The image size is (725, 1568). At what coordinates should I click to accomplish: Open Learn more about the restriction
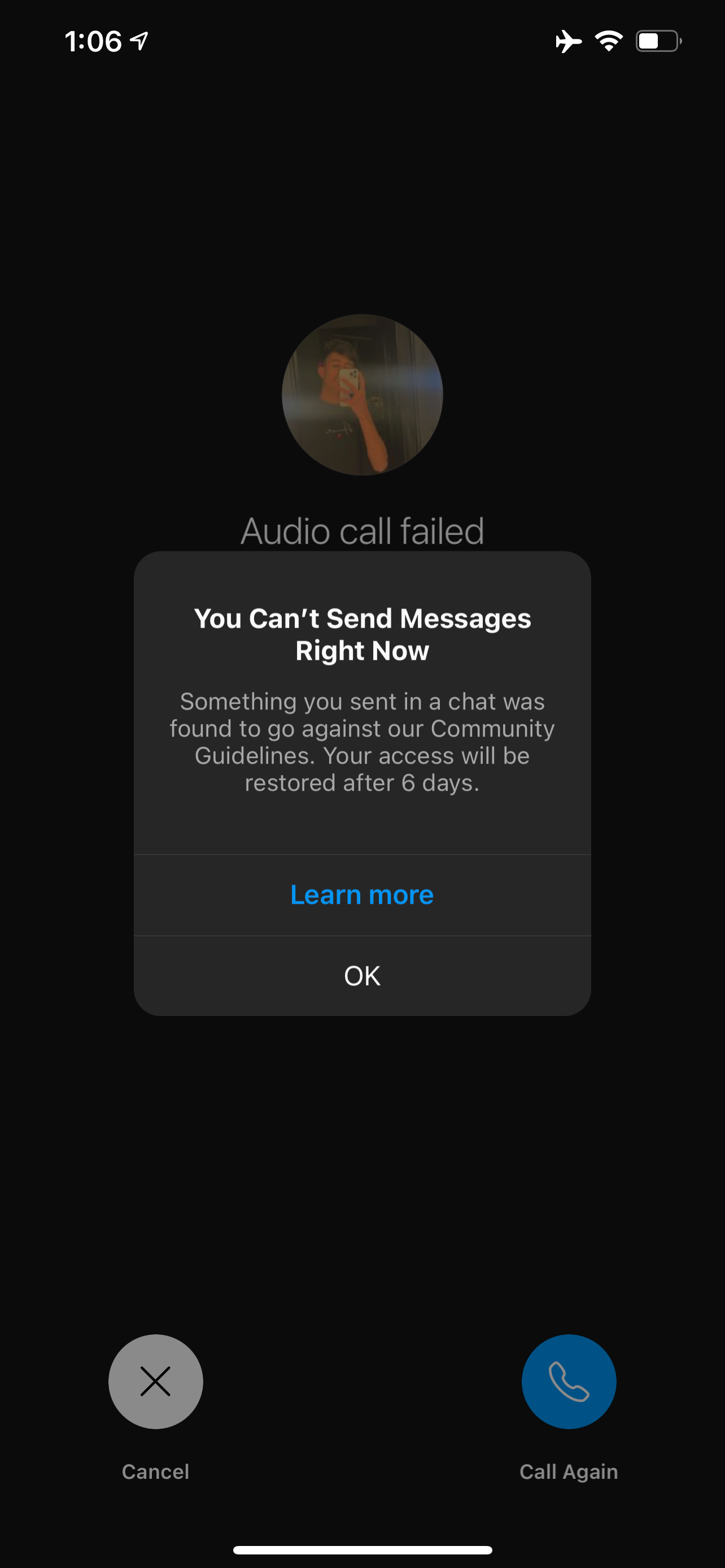point(361,895)
